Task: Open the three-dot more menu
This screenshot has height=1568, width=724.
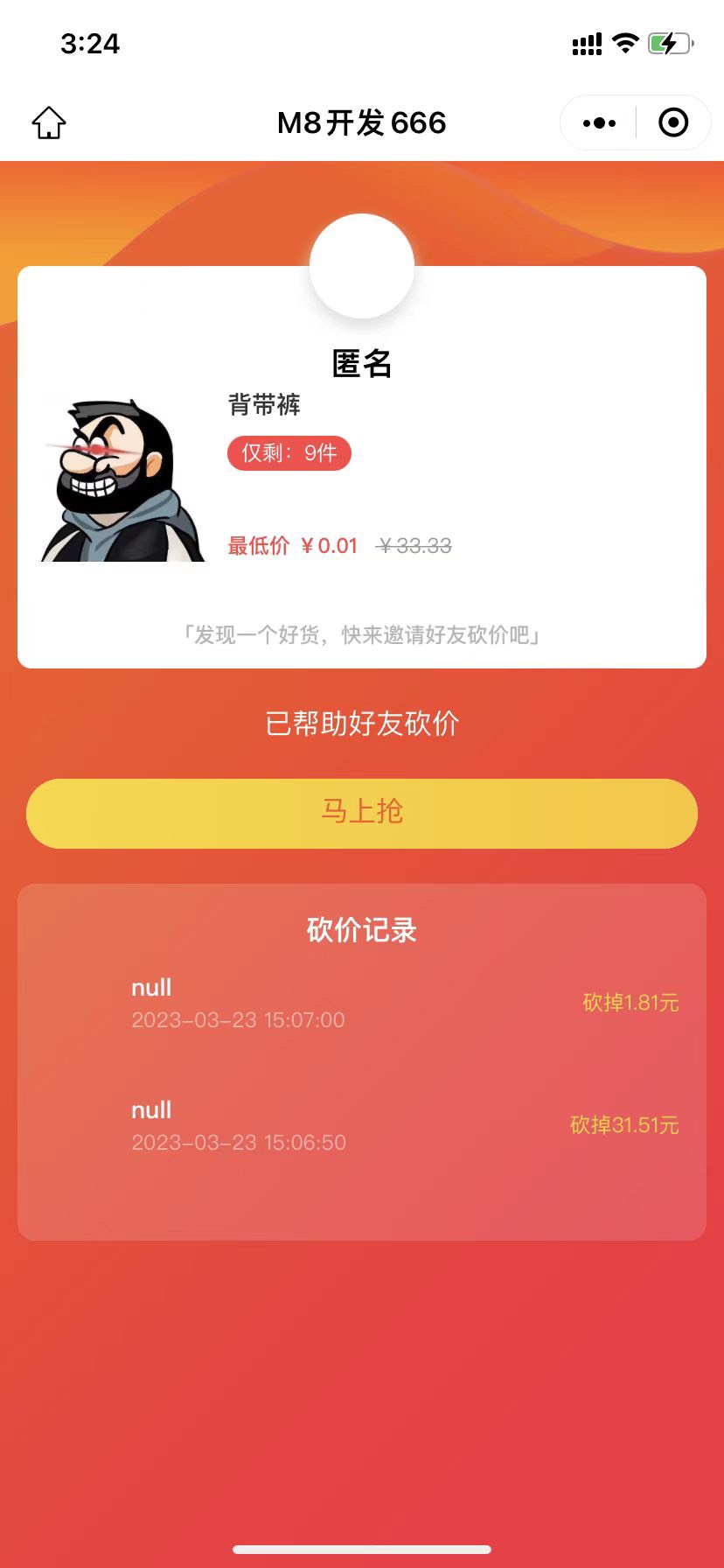Action: (599, 123)
